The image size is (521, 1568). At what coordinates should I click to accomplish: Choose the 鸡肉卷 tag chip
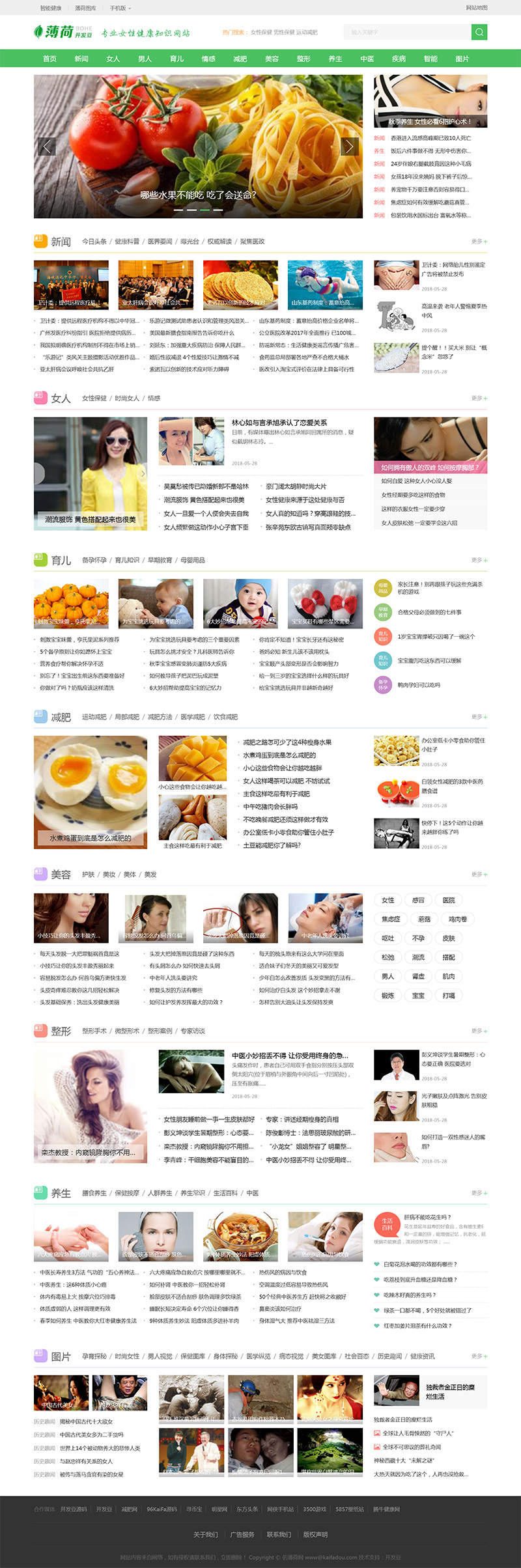click(x=458, y=919)
